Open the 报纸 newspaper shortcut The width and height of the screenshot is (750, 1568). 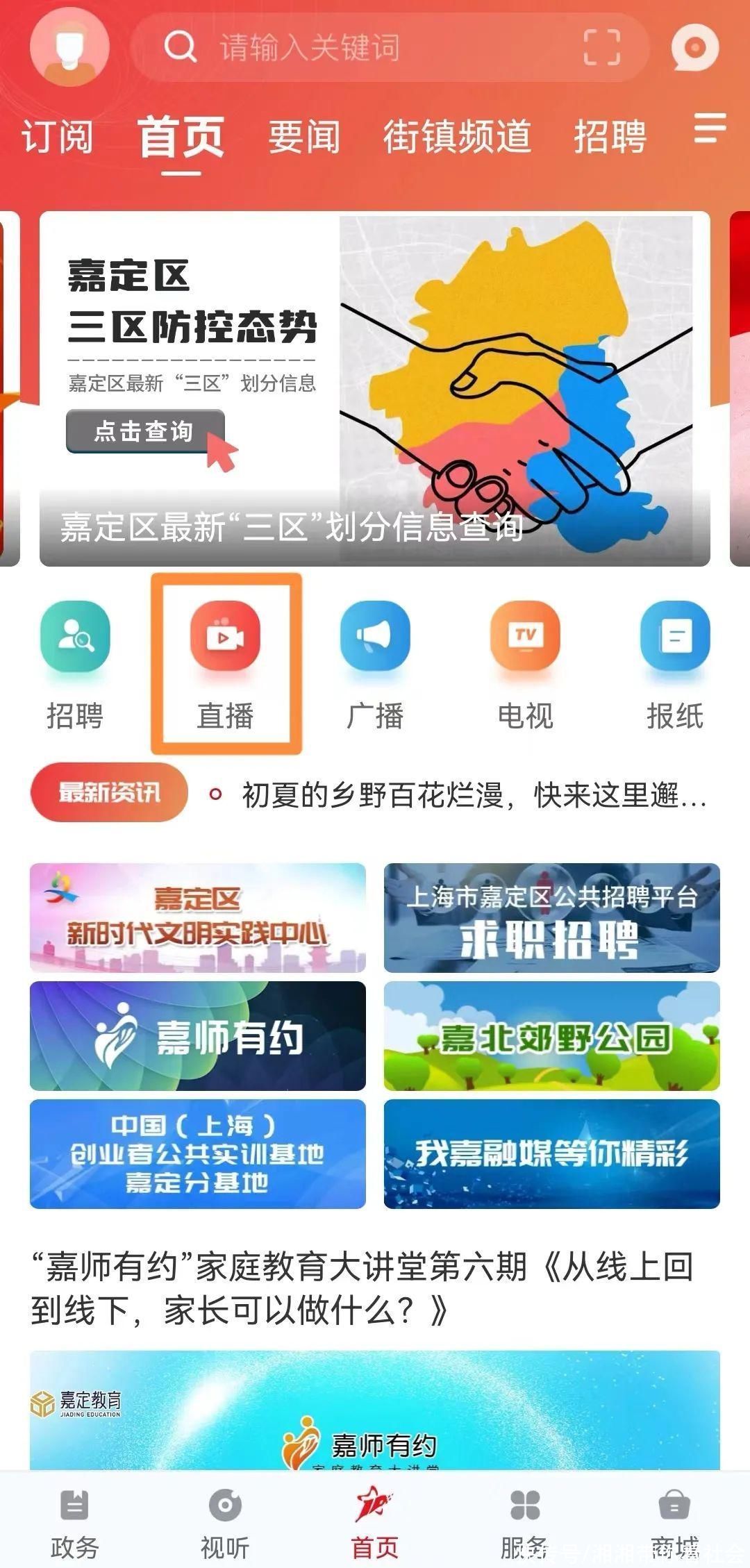tap(675, 664)
